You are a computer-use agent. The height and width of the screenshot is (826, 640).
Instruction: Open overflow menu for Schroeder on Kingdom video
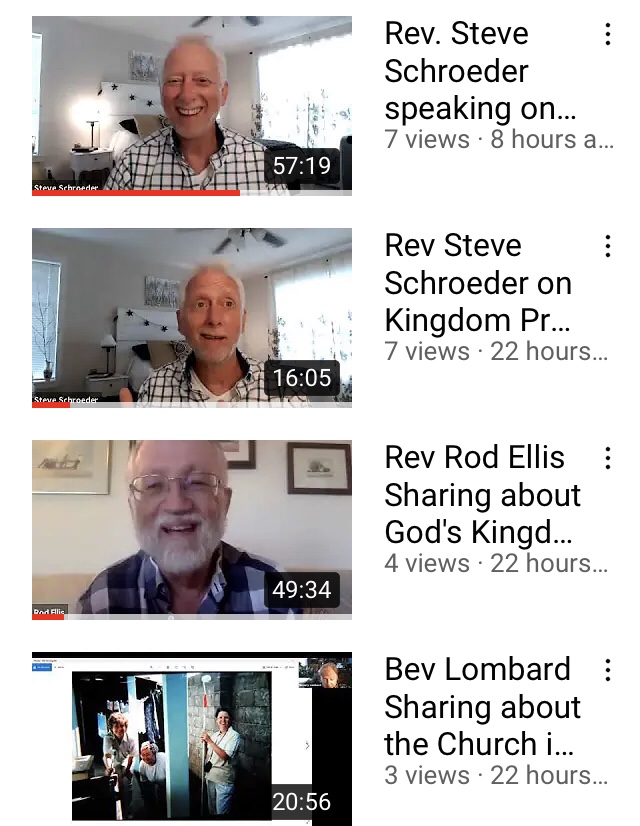[x=607, y=247]
